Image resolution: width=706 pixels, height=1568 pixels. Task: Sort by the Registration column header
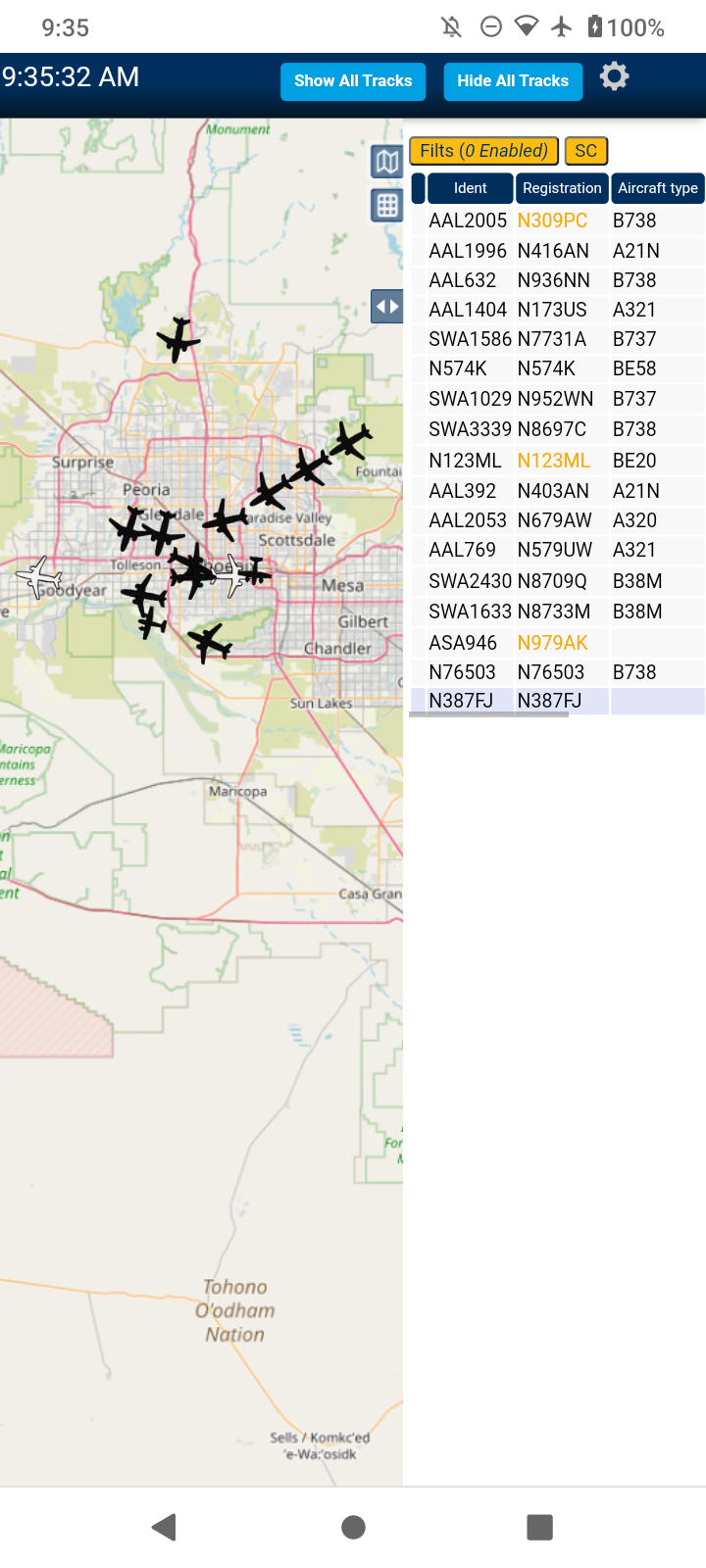562,188
